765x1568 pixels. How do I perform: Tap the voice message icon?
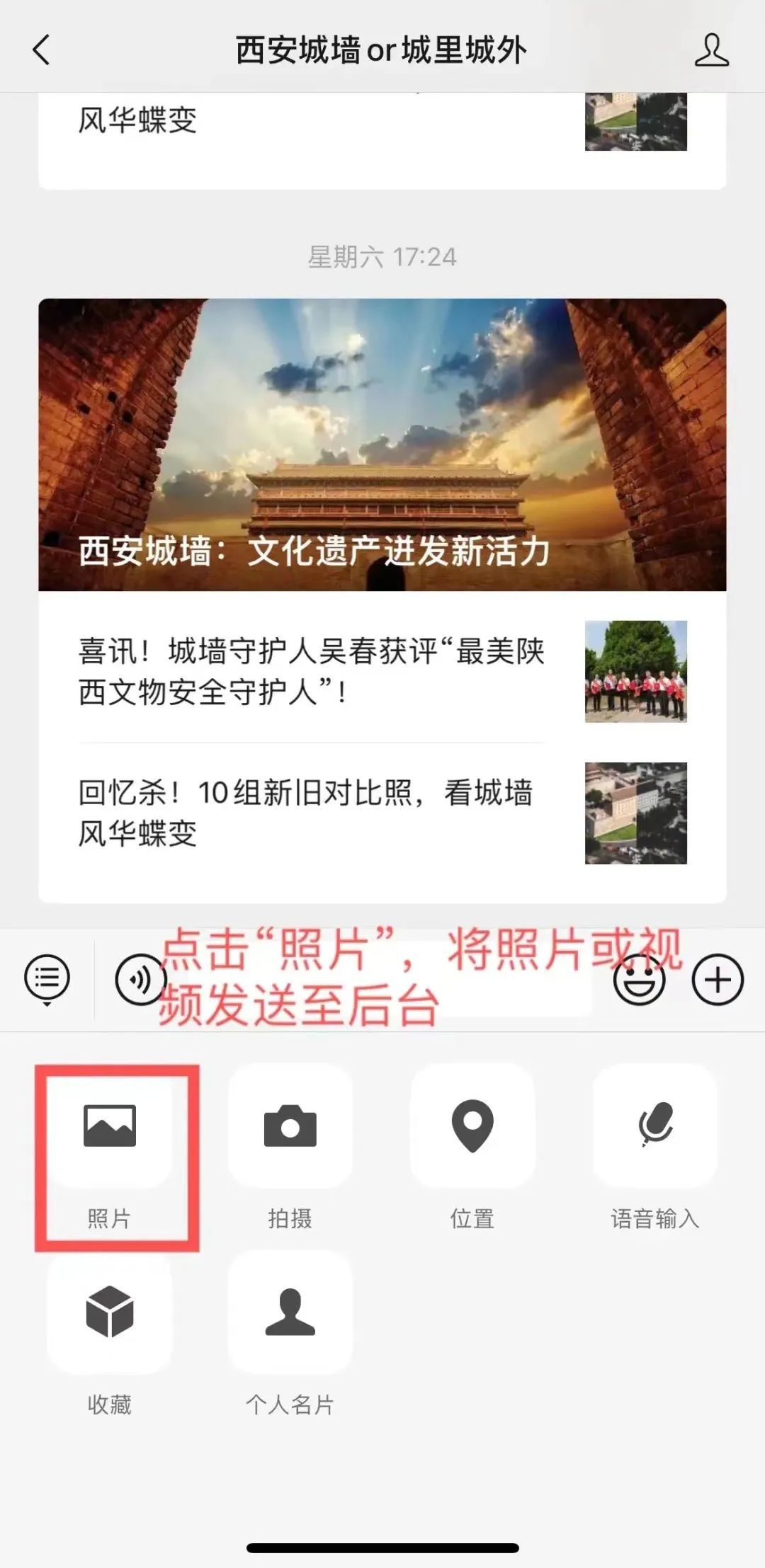(140, 980)
